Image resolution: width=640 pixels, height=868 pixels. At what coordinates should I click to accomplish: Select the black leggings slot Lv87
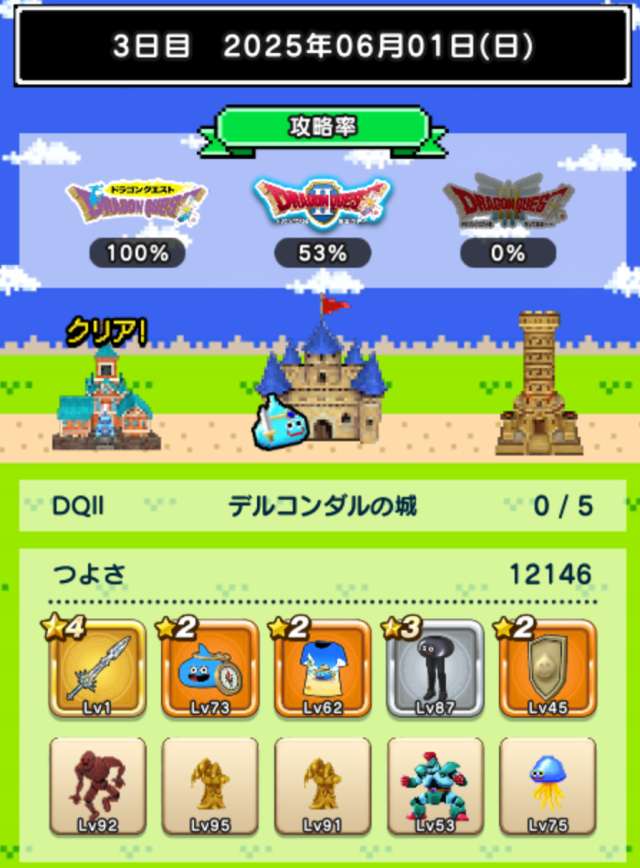[435, 668]
